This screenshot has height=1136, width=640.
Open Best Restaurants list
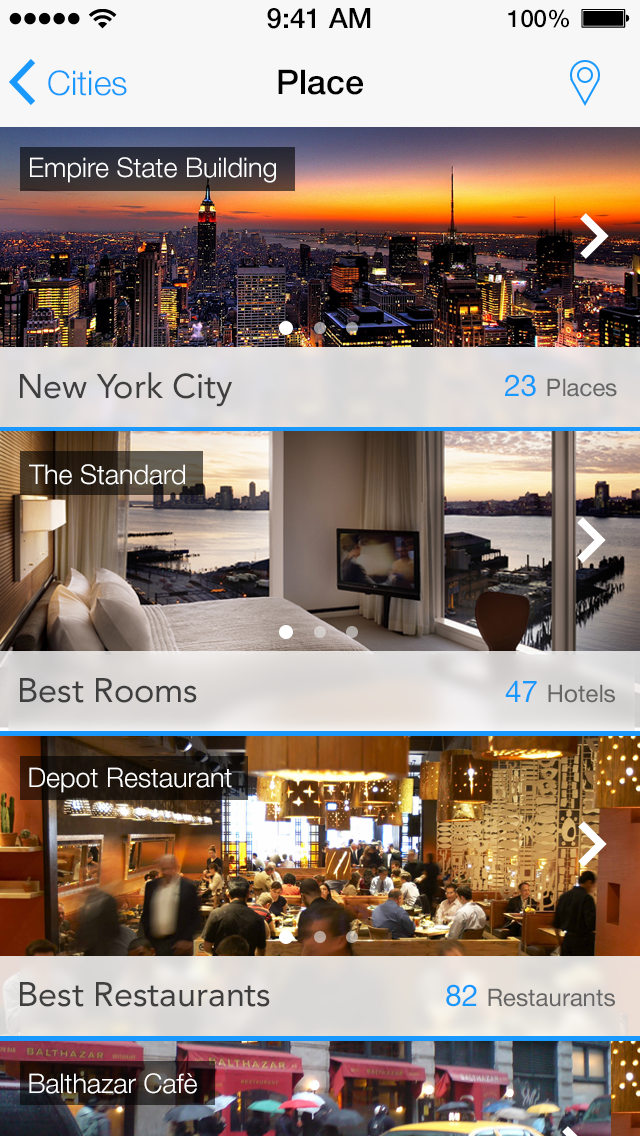coord(320,996)
